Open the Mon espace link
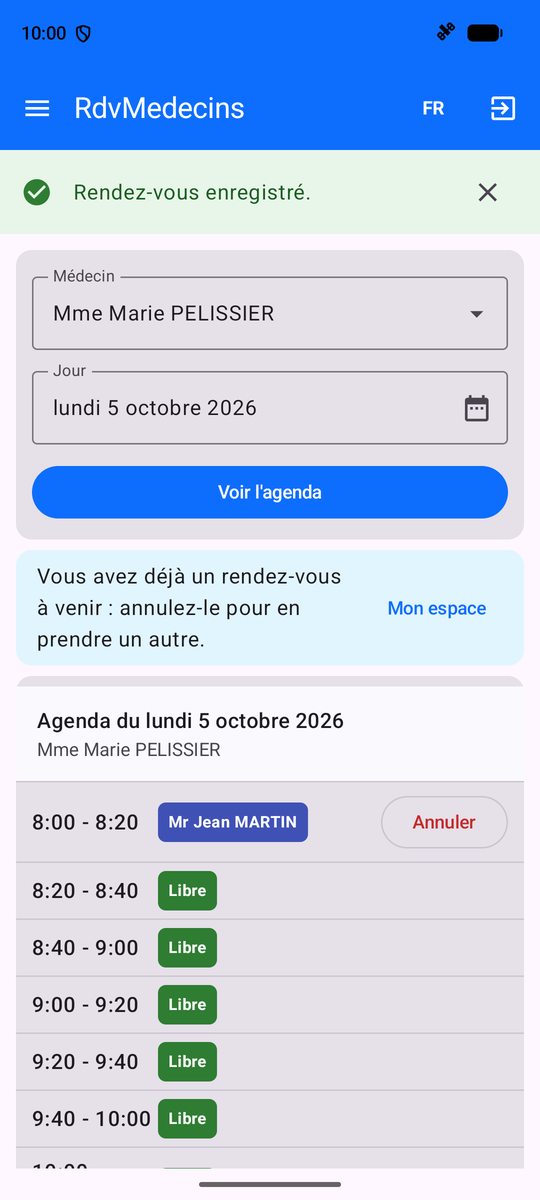Viewport: 540px width, 1200px height. coord(437,608)
